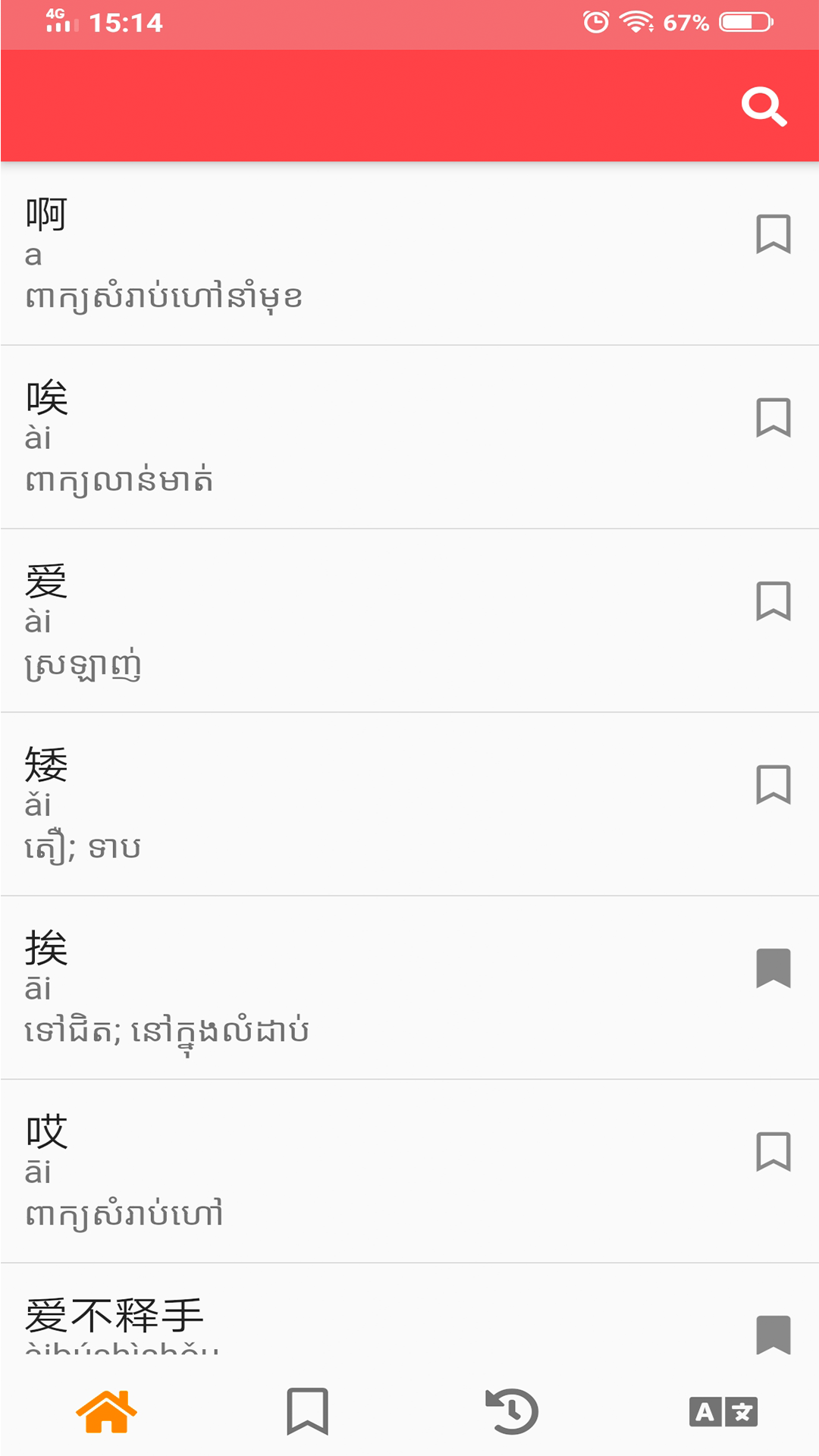
Task: Bookmark the word 哎
Action: click(773, 1151)
